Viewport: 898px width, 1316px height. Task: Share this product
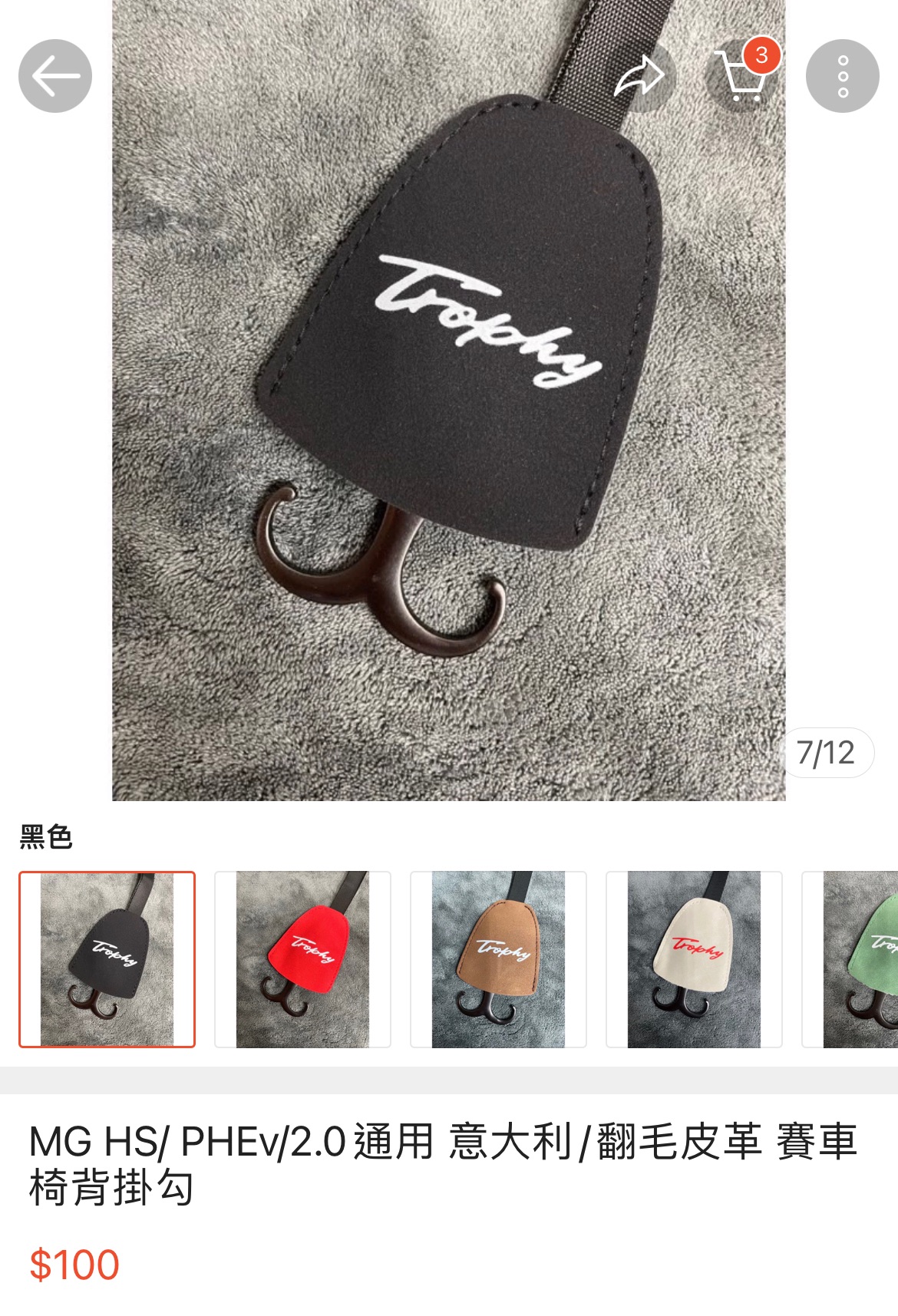[639, 76]
